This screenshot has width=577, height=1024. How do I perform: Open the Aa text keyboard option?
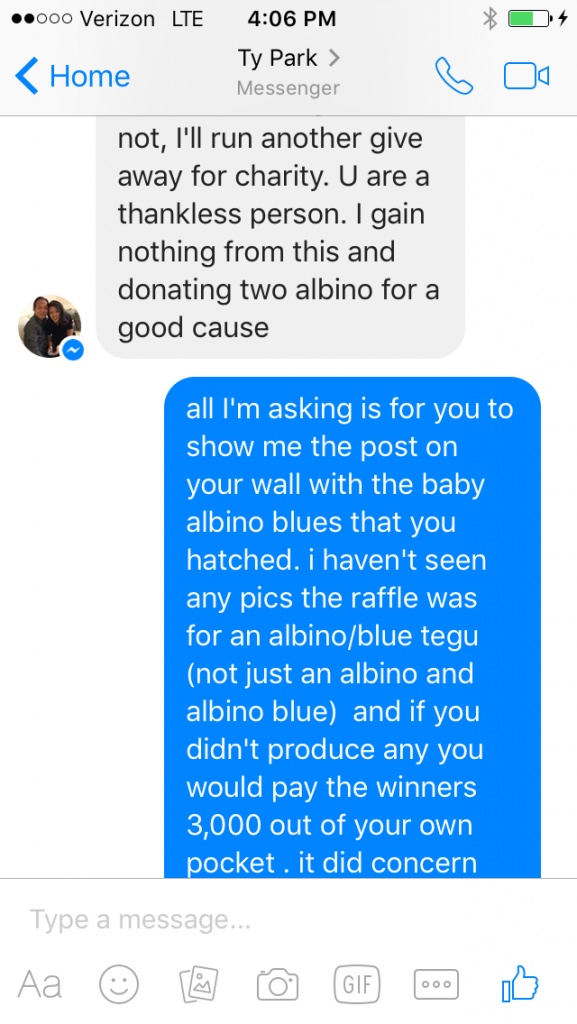40,984
